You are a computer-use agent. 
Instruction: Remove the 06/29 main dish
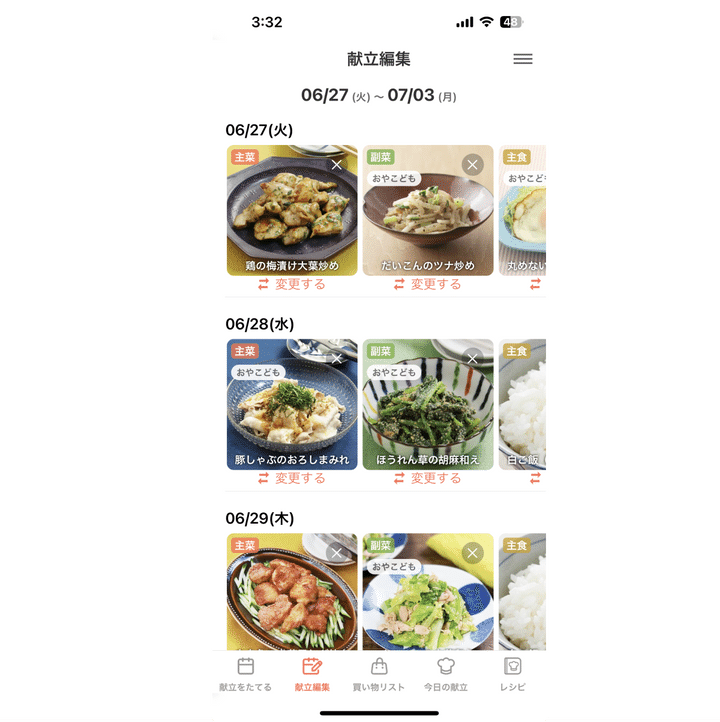[x=337, y=553]
